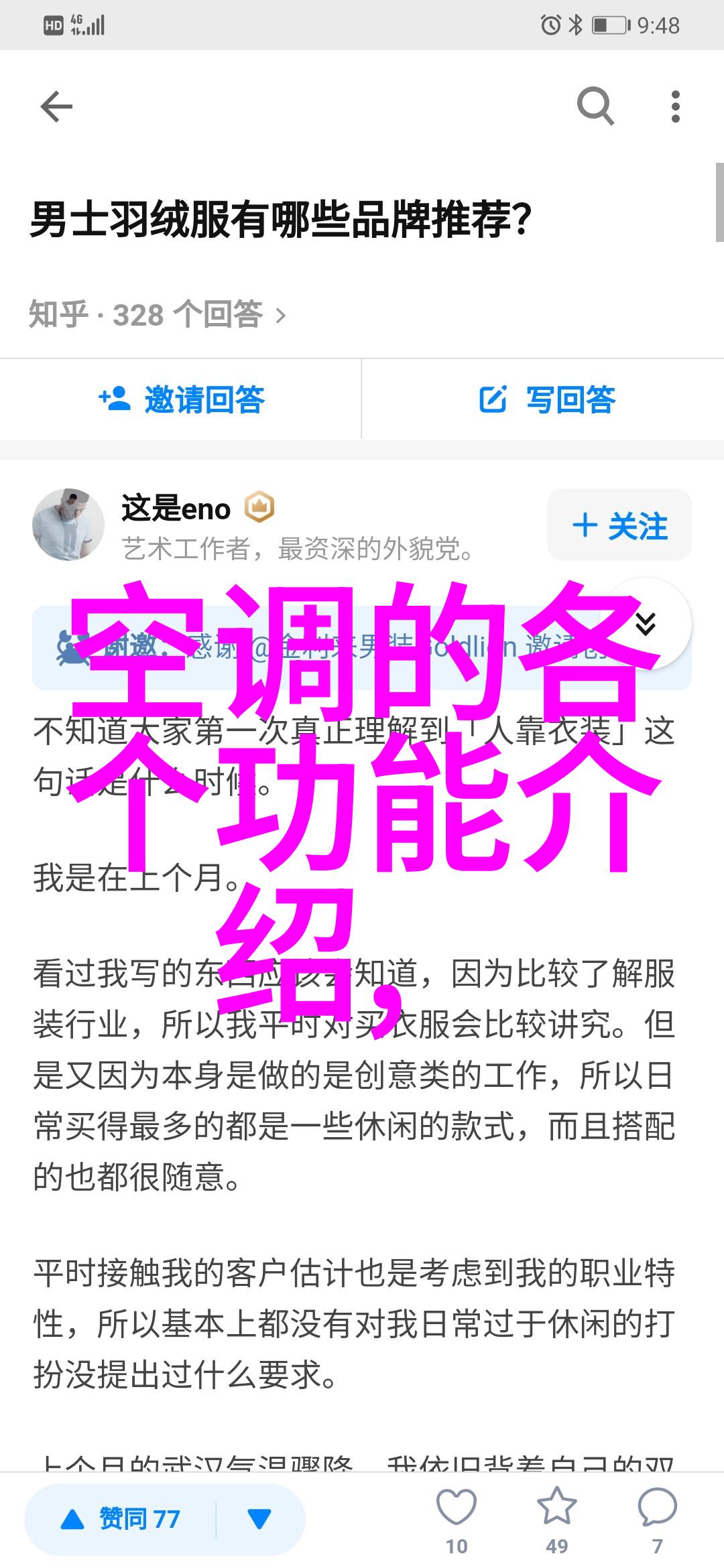Expand with the double-chevron floating button
This screenshot has width=724, height=1568.
pos(645,623)
